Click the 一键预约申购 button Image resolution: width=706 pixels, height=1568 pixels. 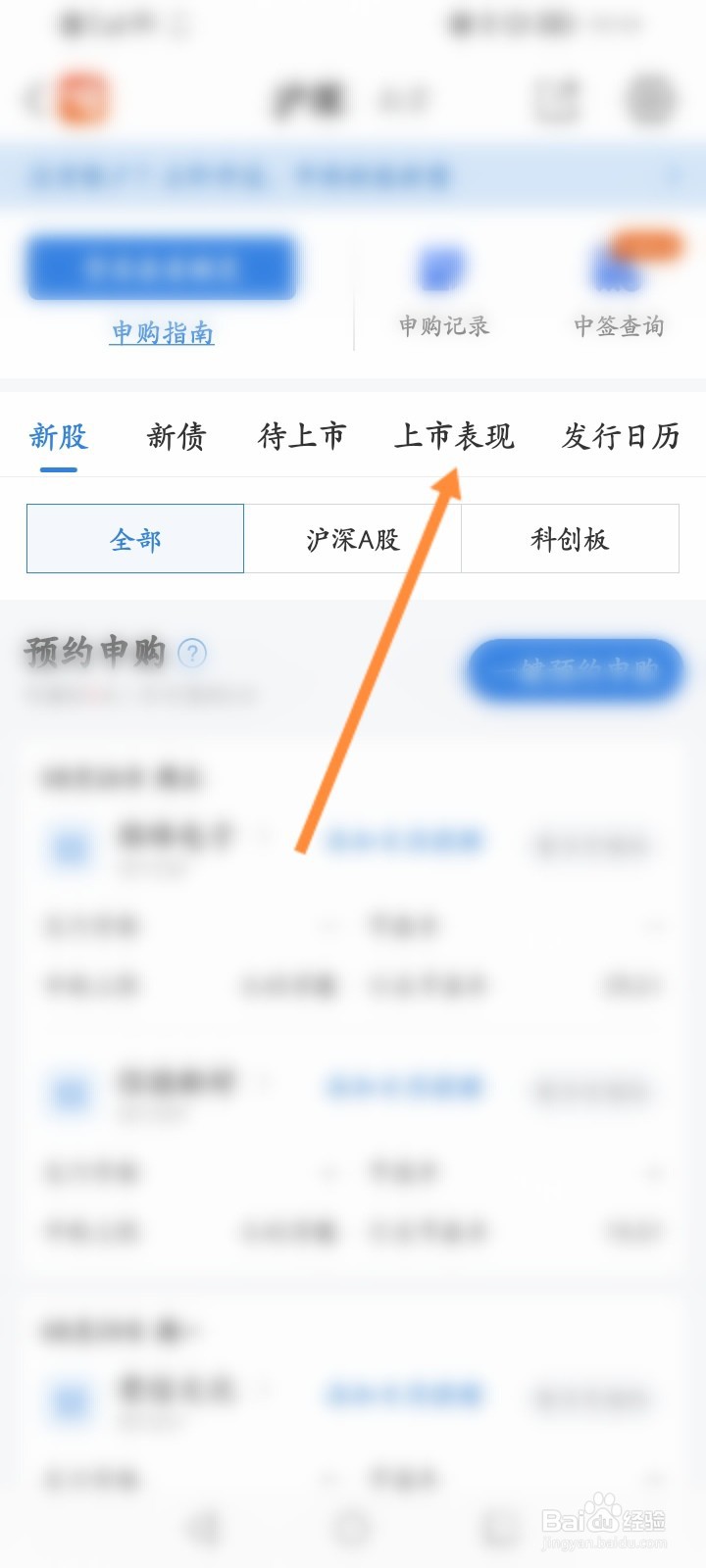pyautogui.click(x=573, y=670)
